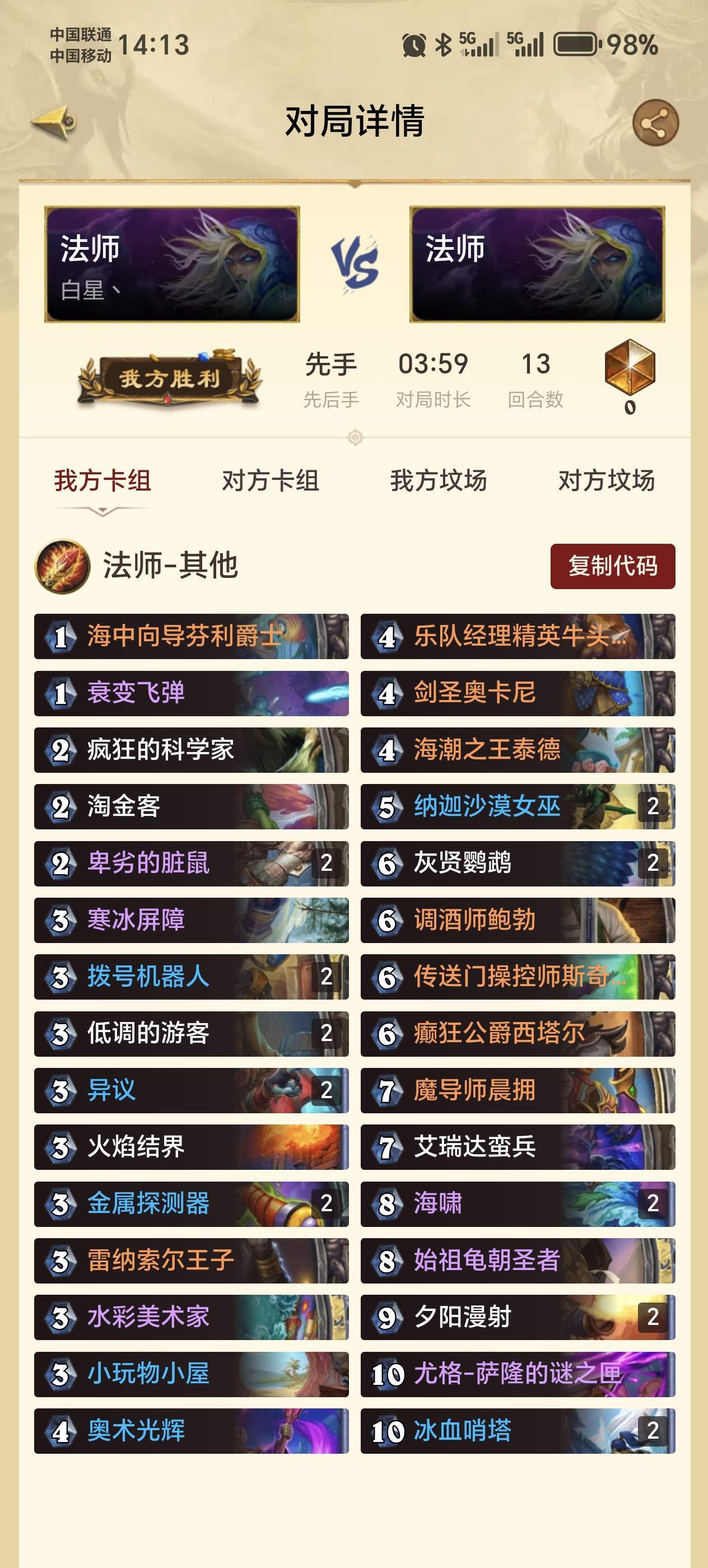Tap the player card 法师 白星

point(173,264)
